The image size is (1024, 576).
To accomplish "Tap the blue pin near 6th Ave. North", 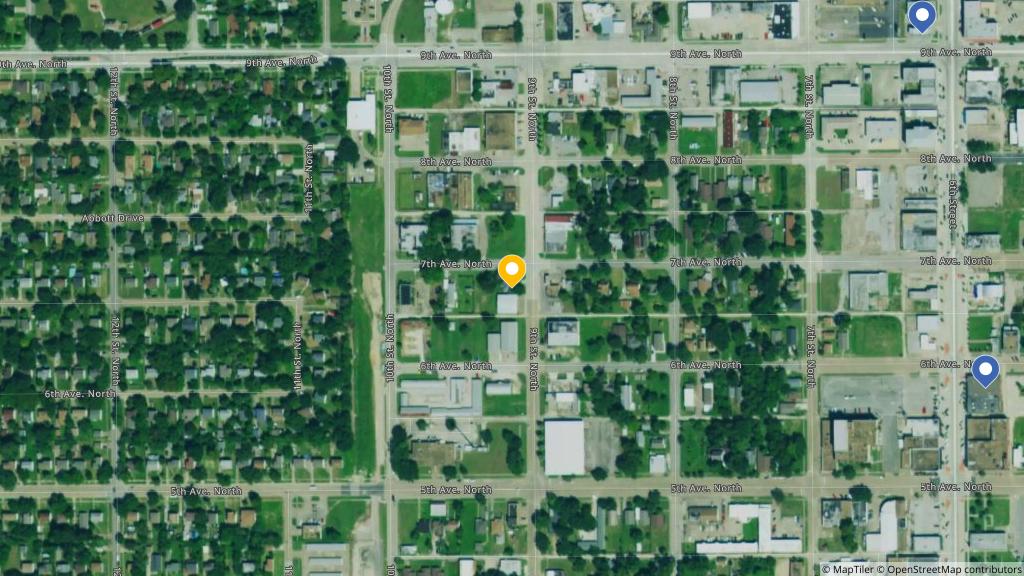I will point(985,370).
